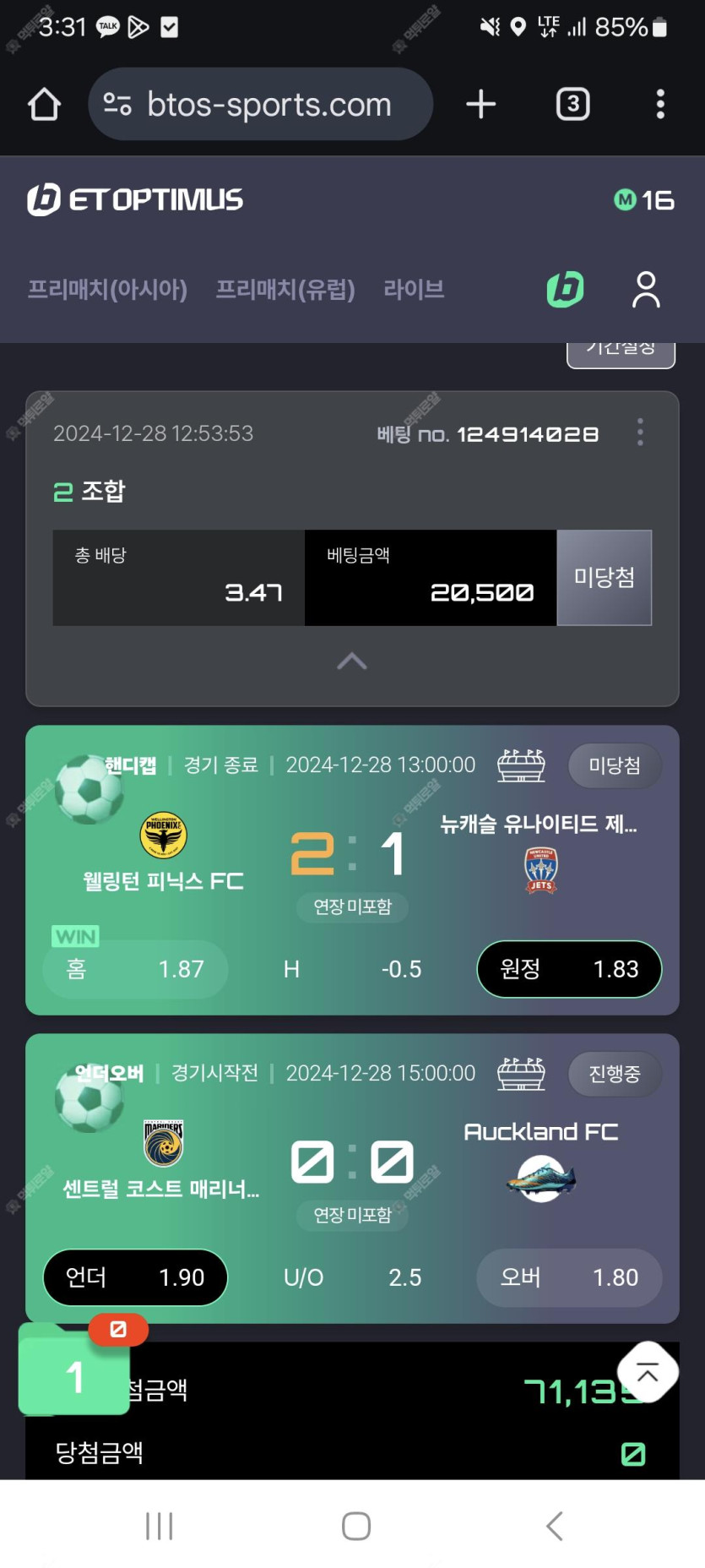Collapse the bet details chevron
Screen dimensions: 705x1568
(352, 661)
